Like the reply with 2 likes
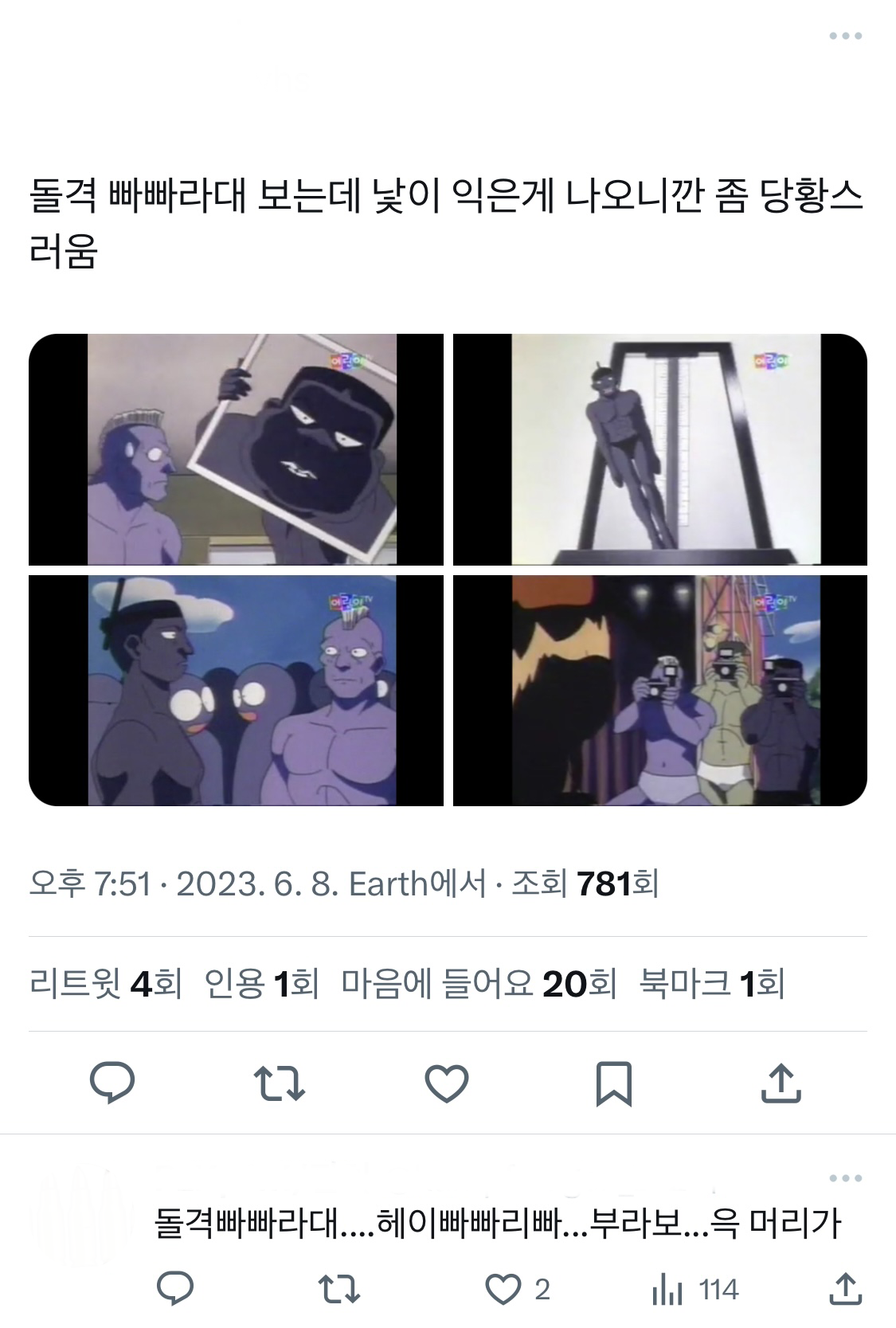Image resolution: width=896 pixels, height=1328 pixels. pos(504,1289)
